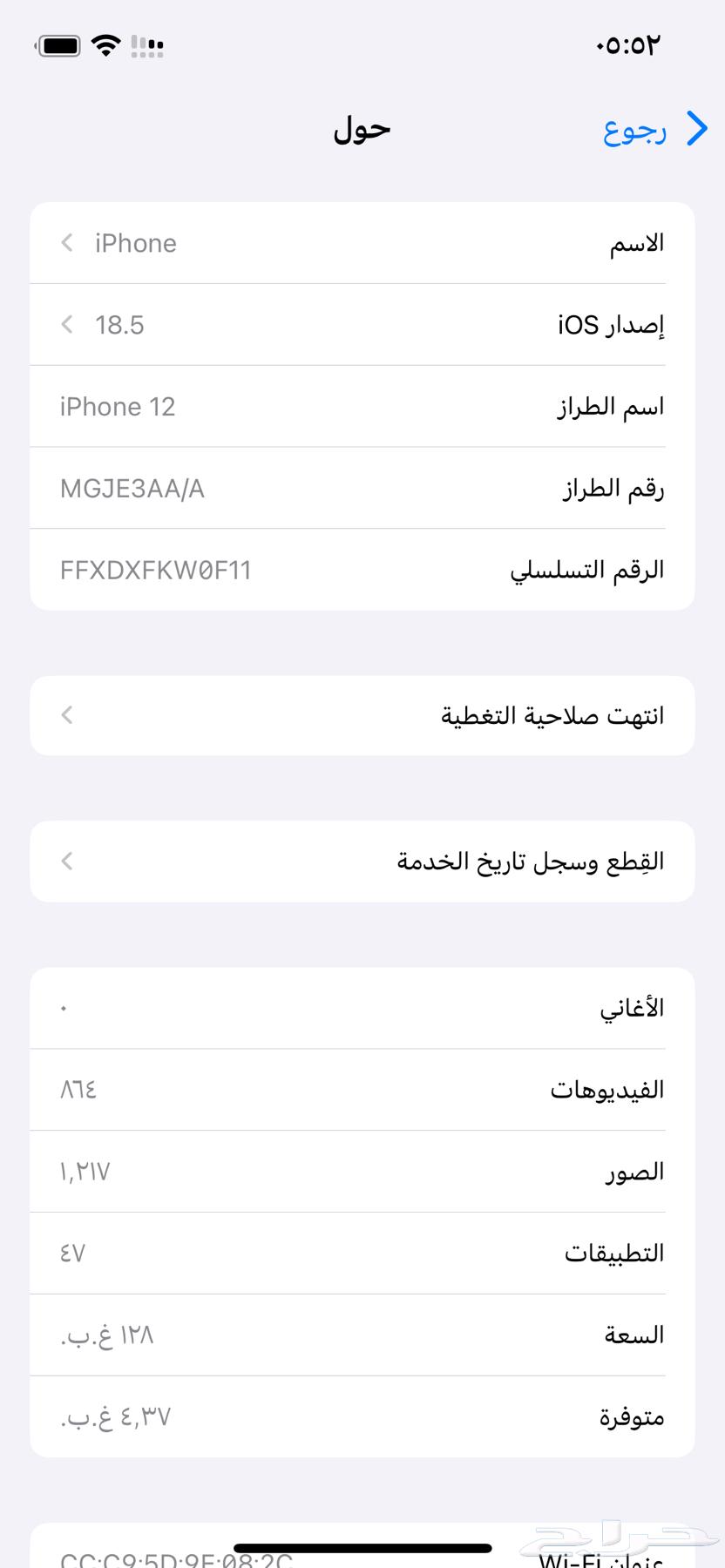Tap the serial number FFXDXFKW0F11
This screenshot has width=725, height=1568.
(362, 569)
